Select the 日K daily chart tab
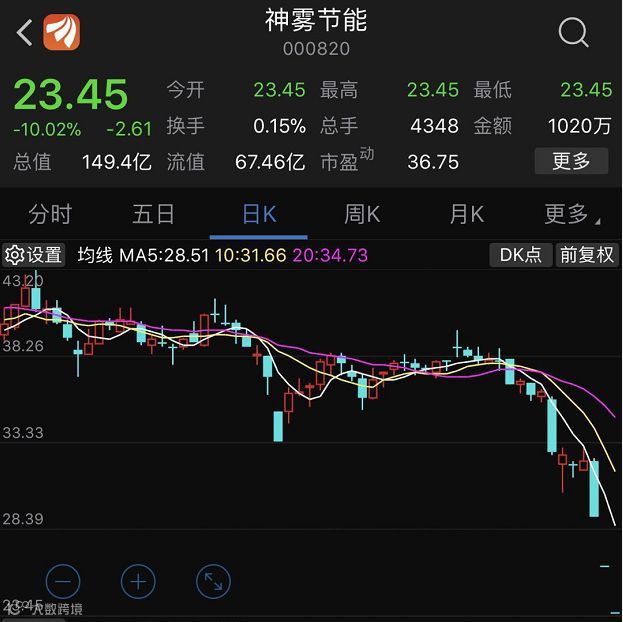Image resolution: width=623 pixels, height=622 pixels. coord(259,214)
